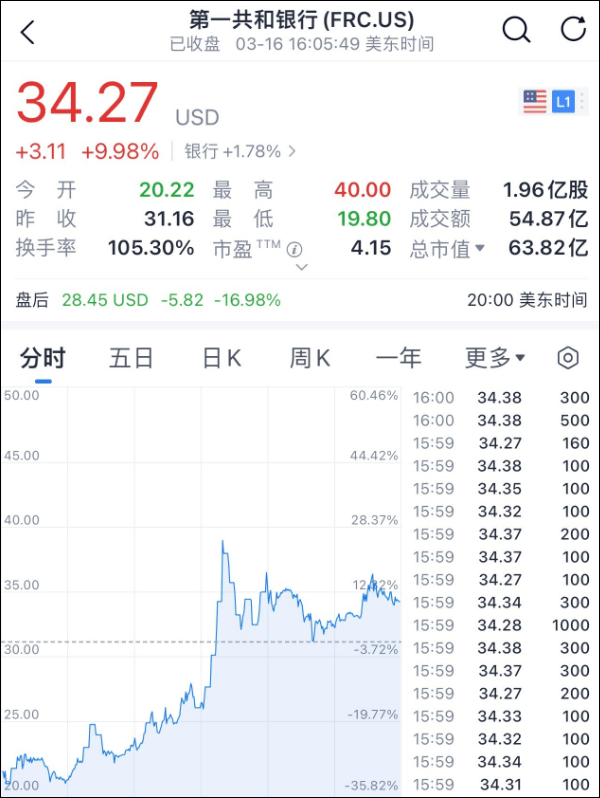Go back using the top-left arrow
Image resolution: width=600 pixels, height=798 pixels.
coord(28,31)
